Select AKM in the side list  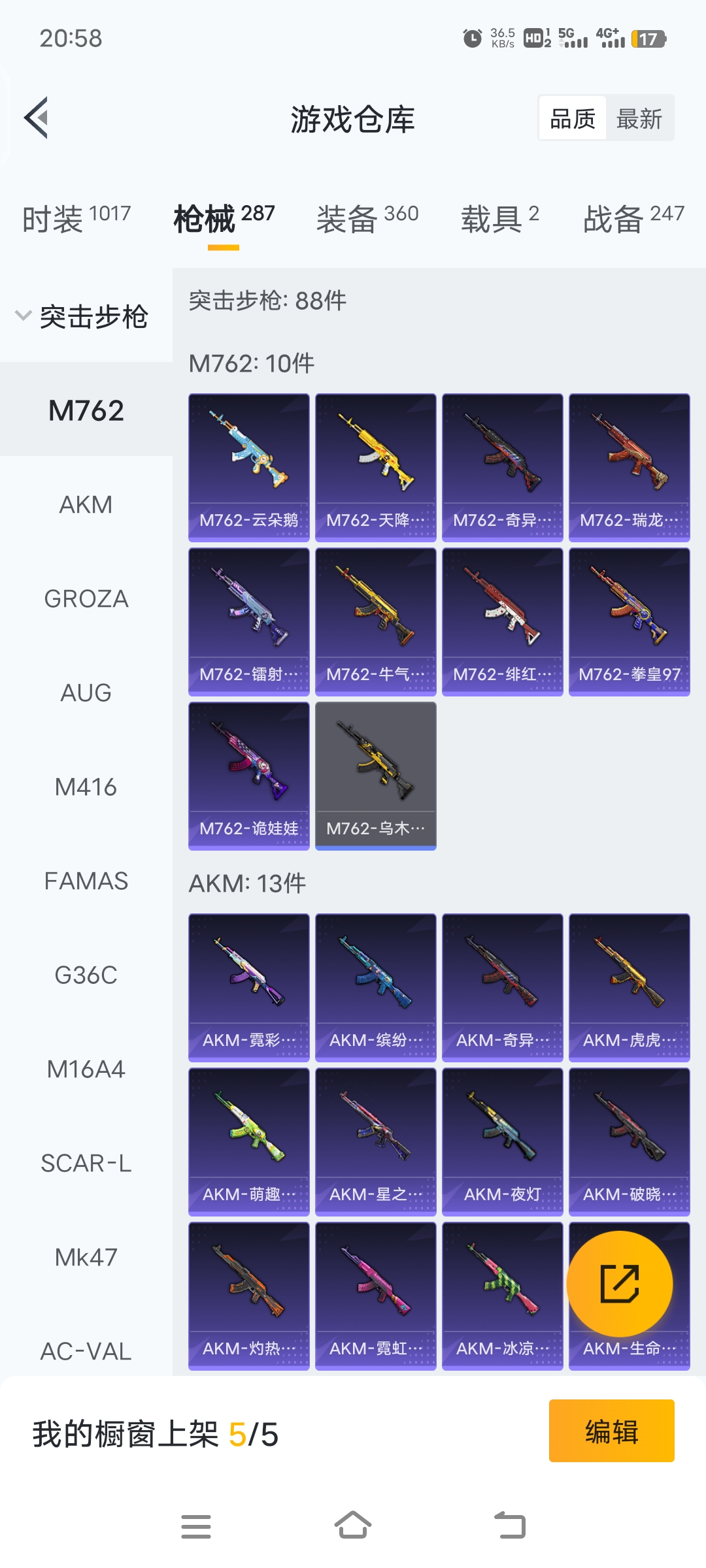[x=86, y=504]
